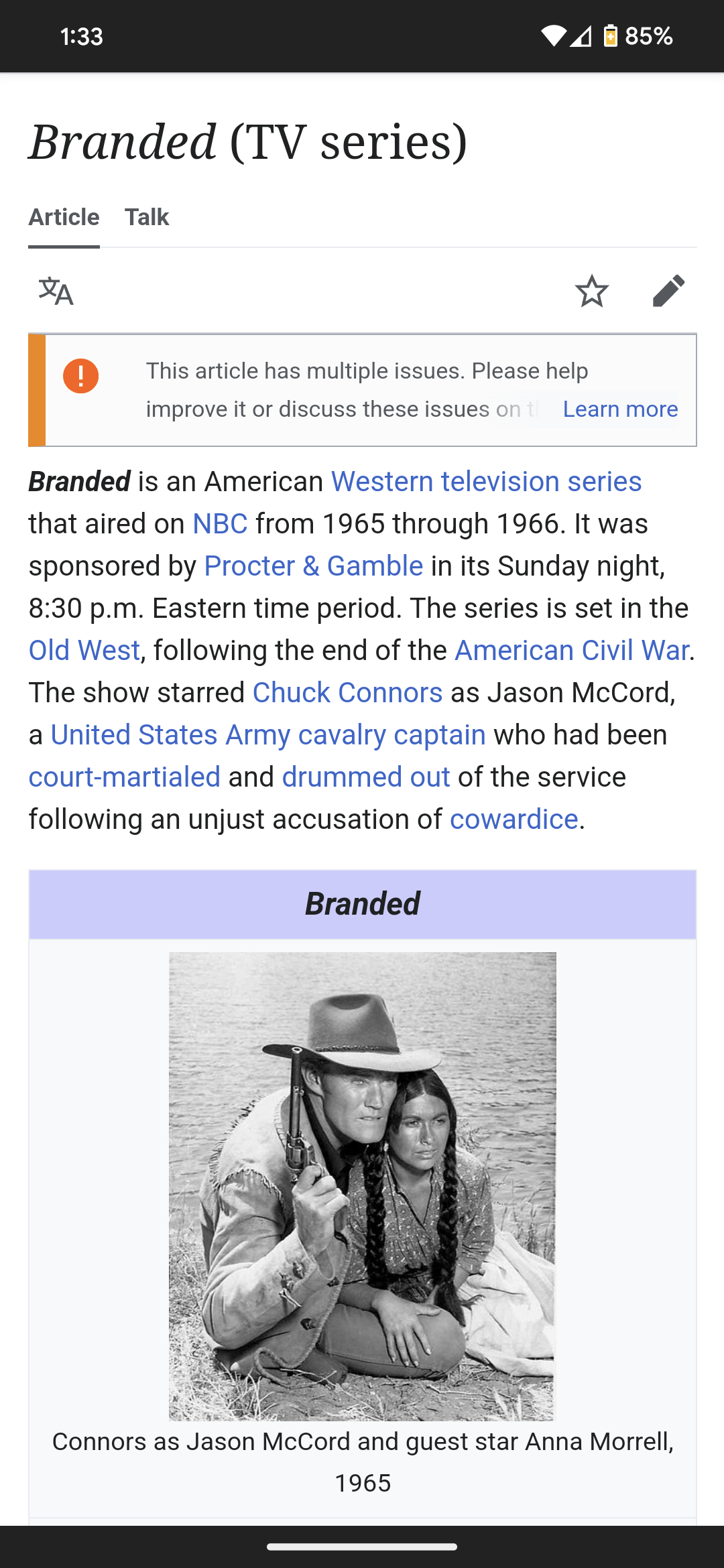
Task: Follow the NBC link
Action: 220,524
